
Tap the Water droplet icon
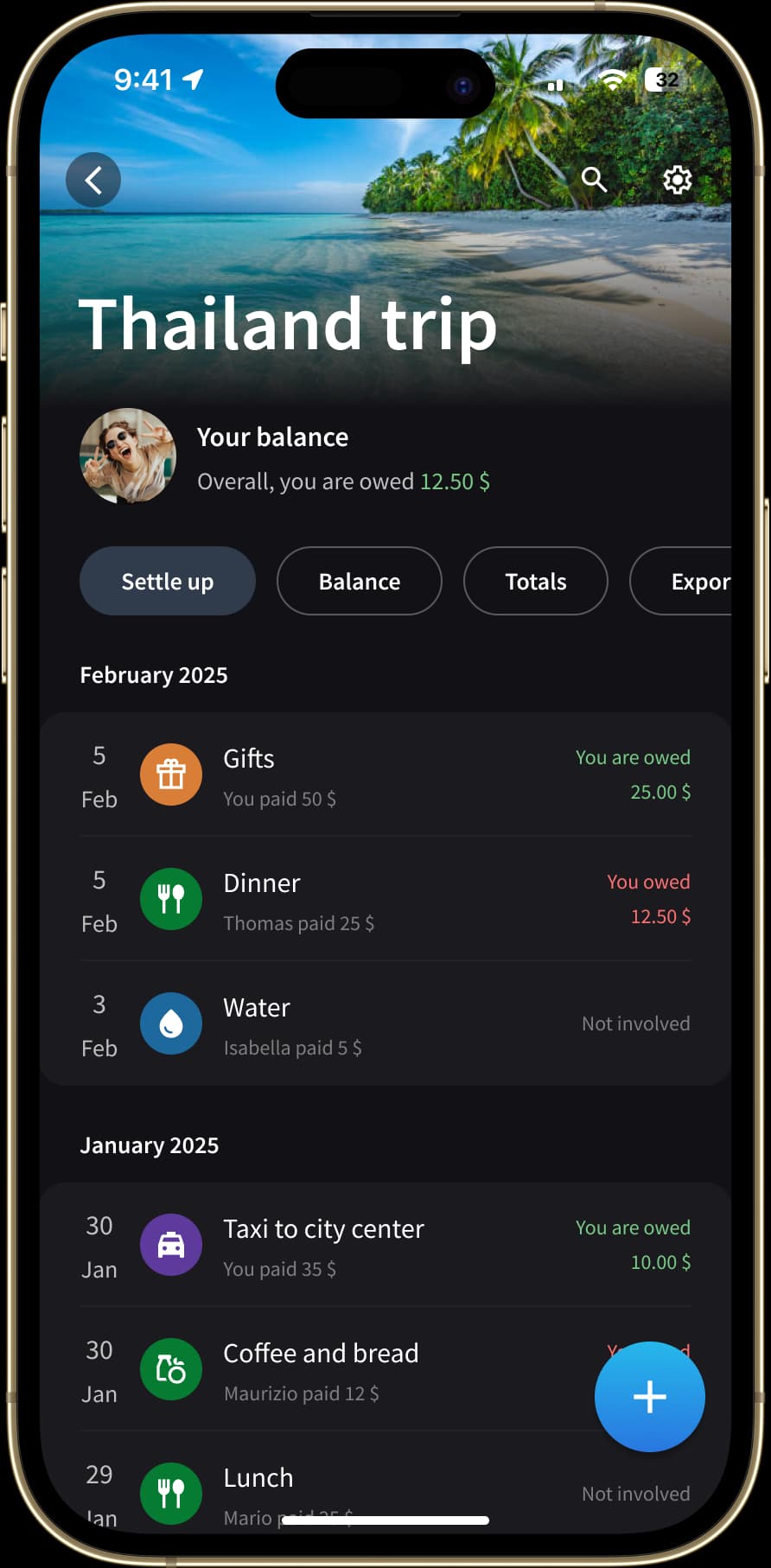[x=170, y=1023]
